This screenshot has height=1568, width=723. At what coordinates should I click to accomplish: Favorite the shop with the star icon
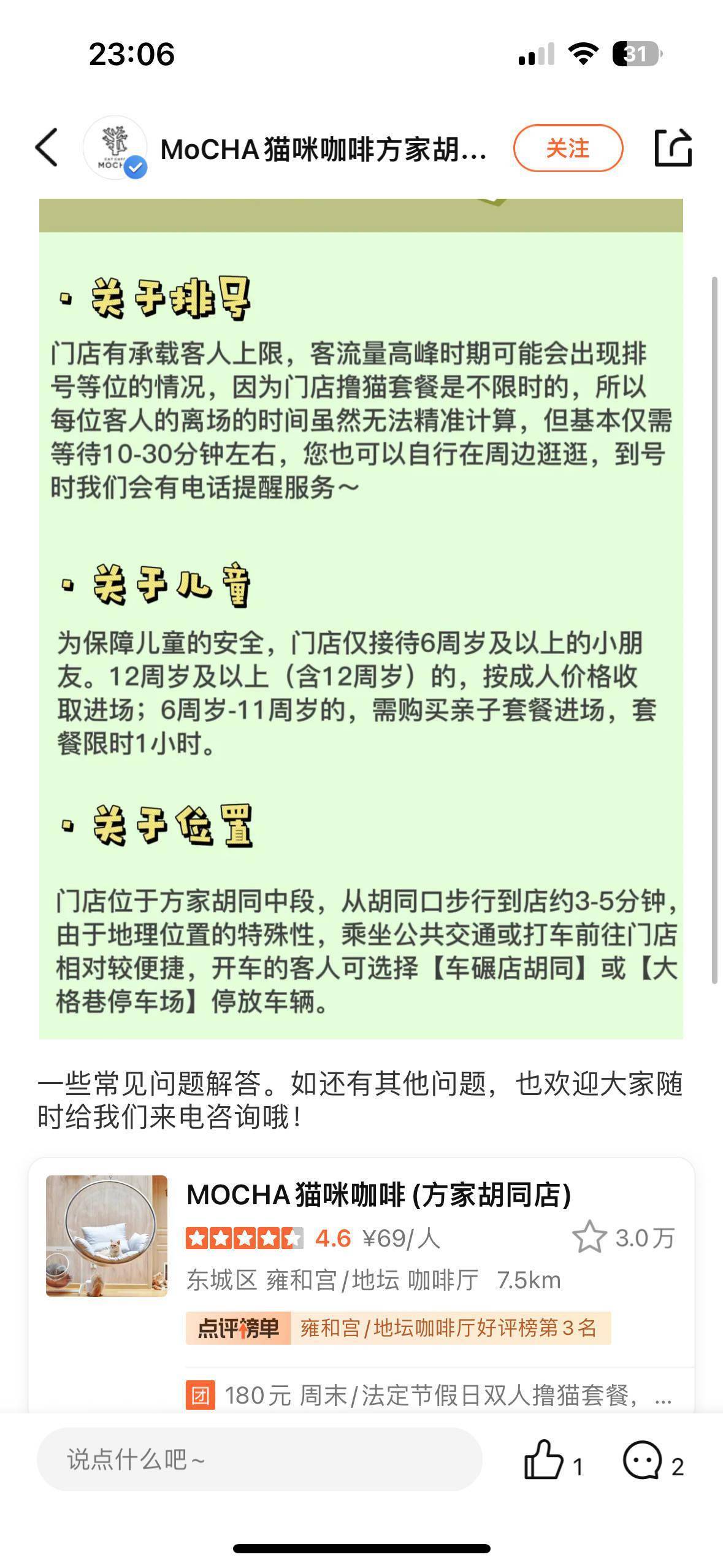589,1237
